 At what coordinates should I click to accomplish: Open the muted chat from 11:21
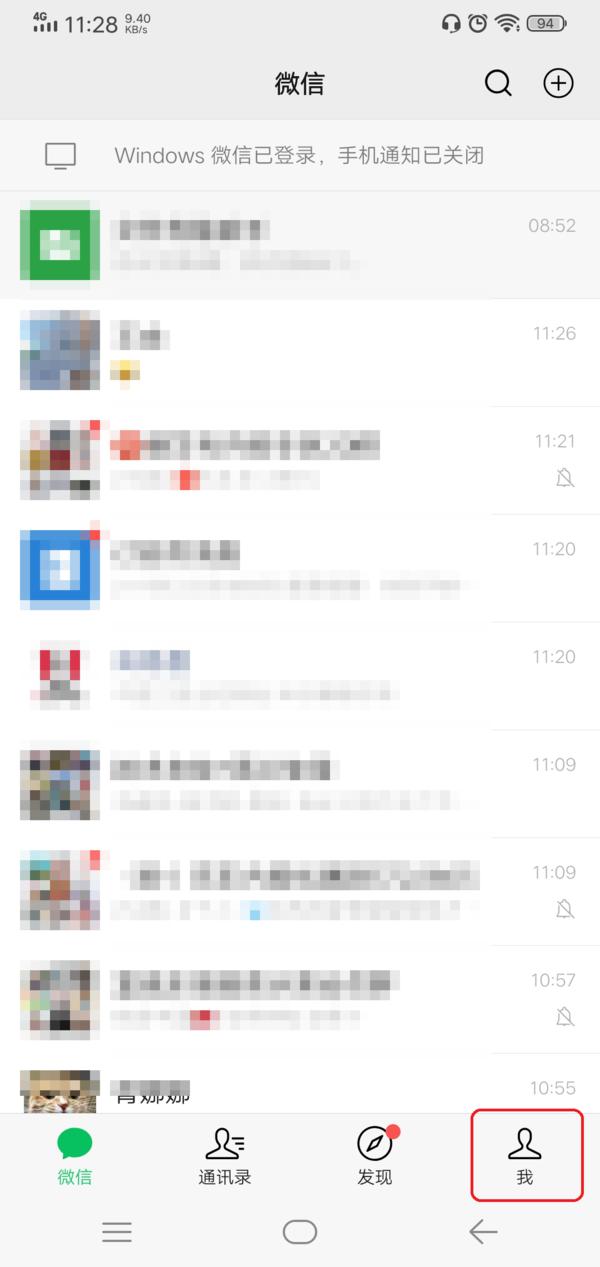[300, 459]
